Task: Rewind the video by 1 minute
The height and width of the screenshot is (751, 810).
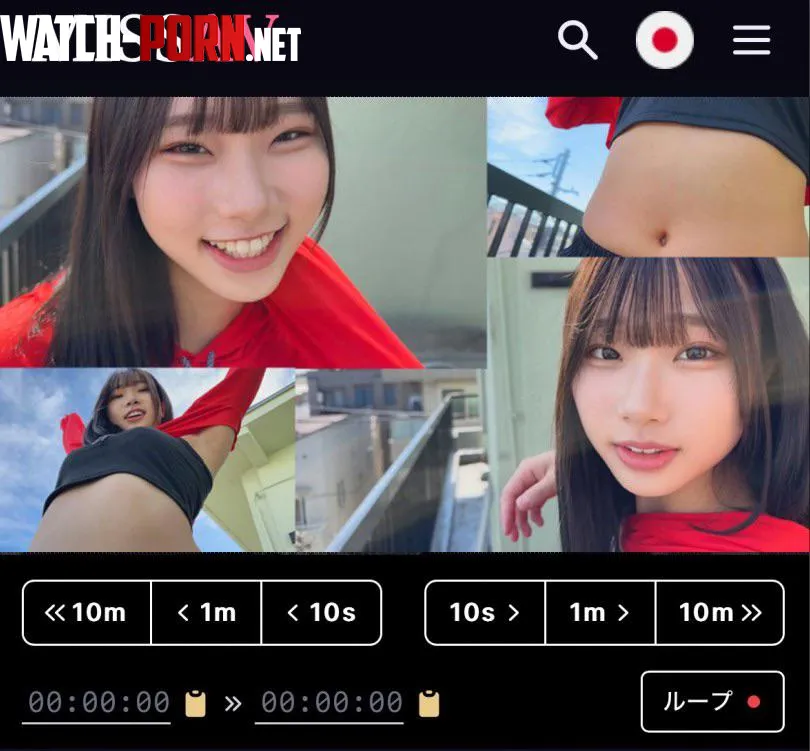Action: point(206,612)
